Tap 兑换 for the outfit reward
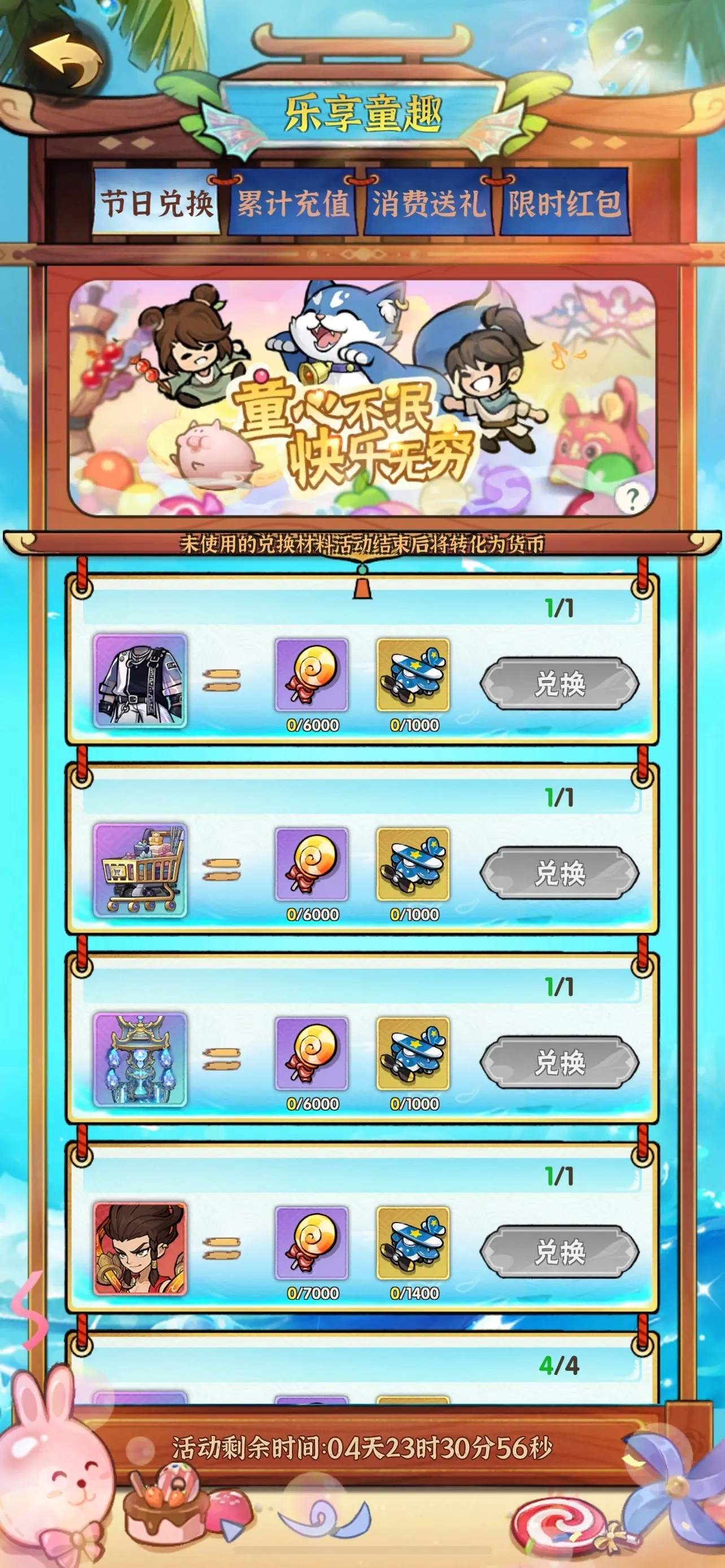Screen dimensions: 725x1568 pos(560,684)
